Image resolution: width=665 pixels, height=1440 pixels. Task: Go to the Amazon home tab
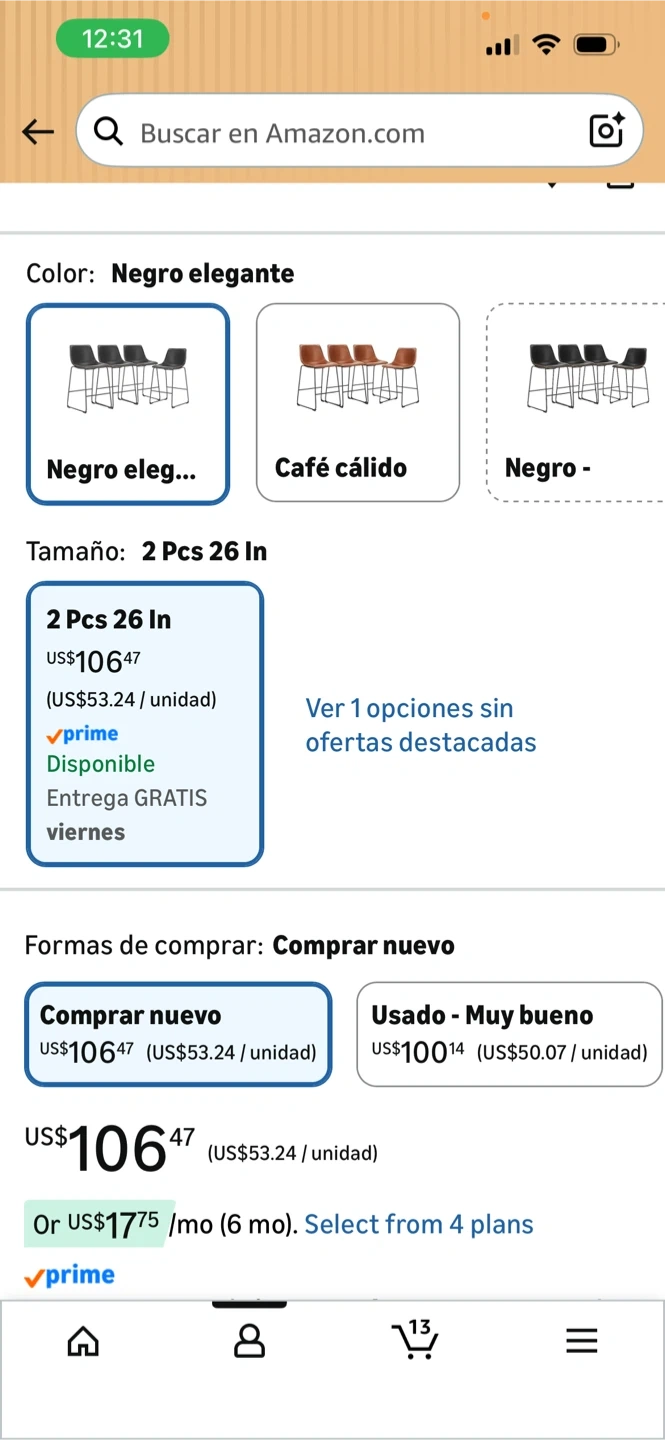click(x=83, y=1341)
